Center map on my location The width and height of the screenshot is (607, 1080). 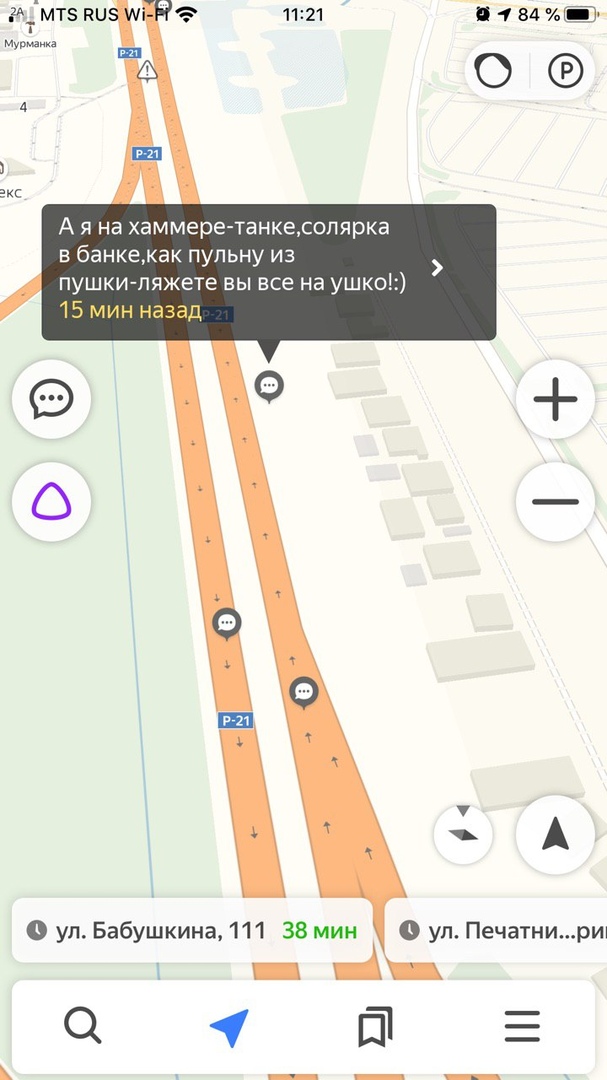(554, 835)
